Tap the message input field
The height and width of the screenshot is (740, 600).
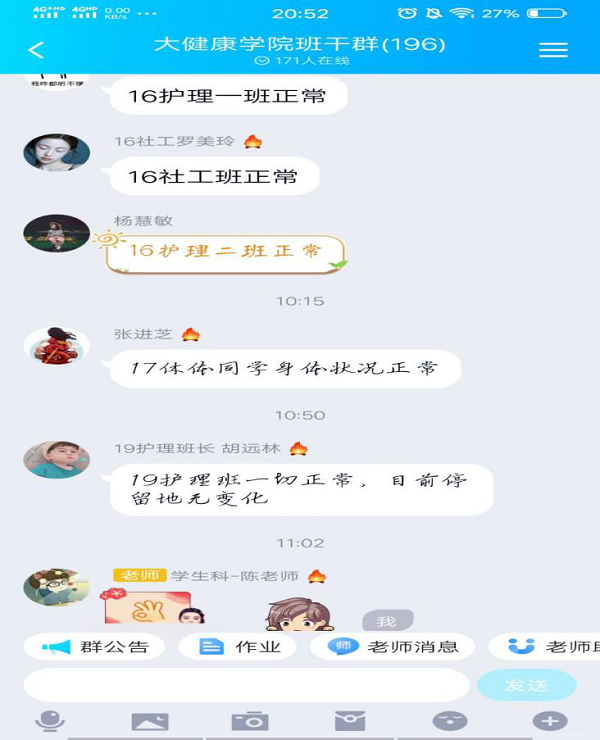(246, 685)
